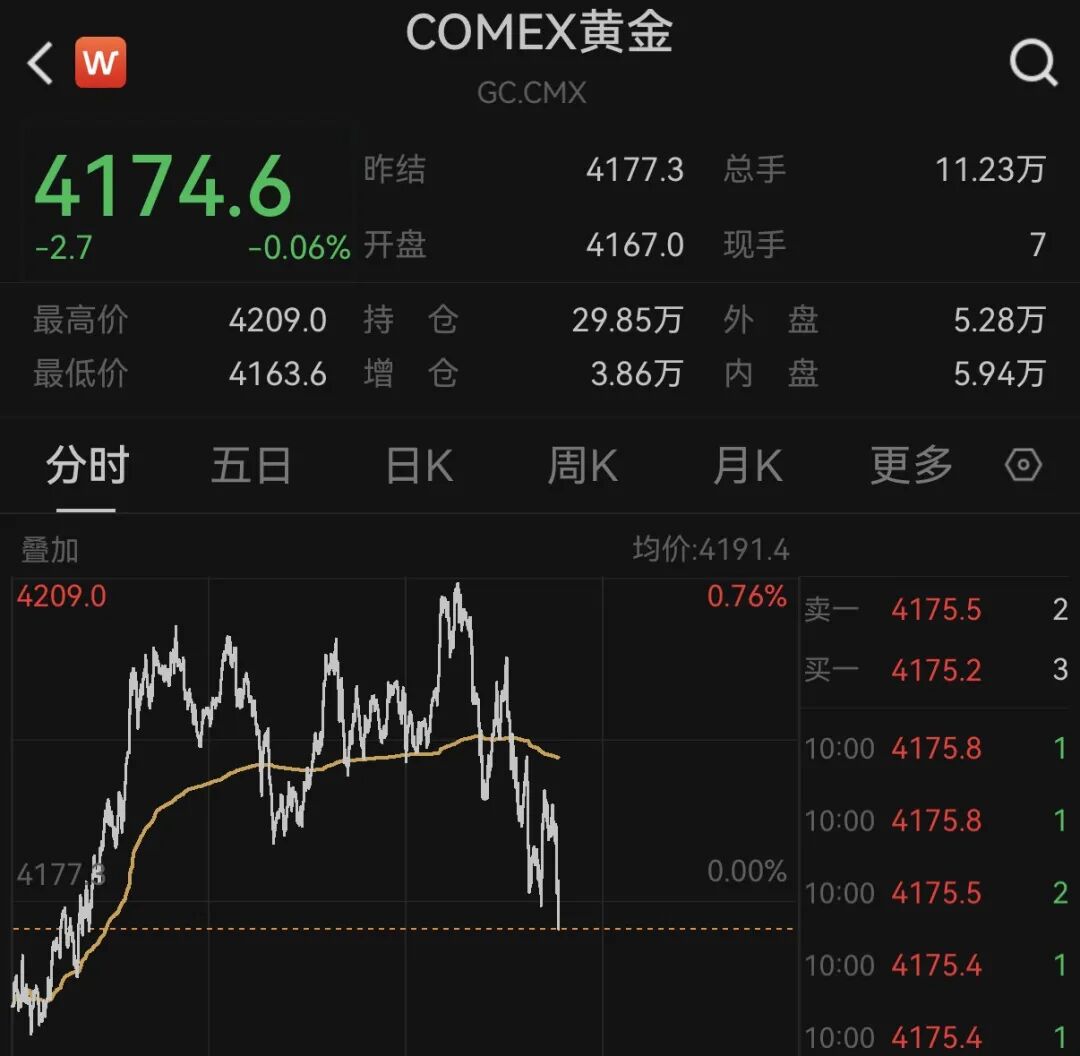The image size is (1080, 1056).
Task: Select the 日K chart tab
Action: click(x=419, y=466)
